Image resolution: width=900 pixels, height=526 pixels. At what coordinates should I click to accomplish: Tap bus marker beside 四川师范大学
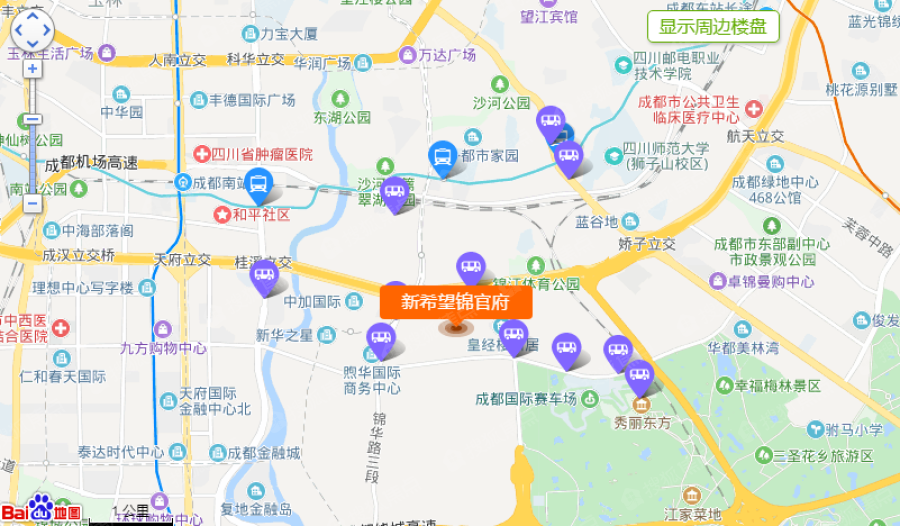pyautogui.click(x=569, y=155)
